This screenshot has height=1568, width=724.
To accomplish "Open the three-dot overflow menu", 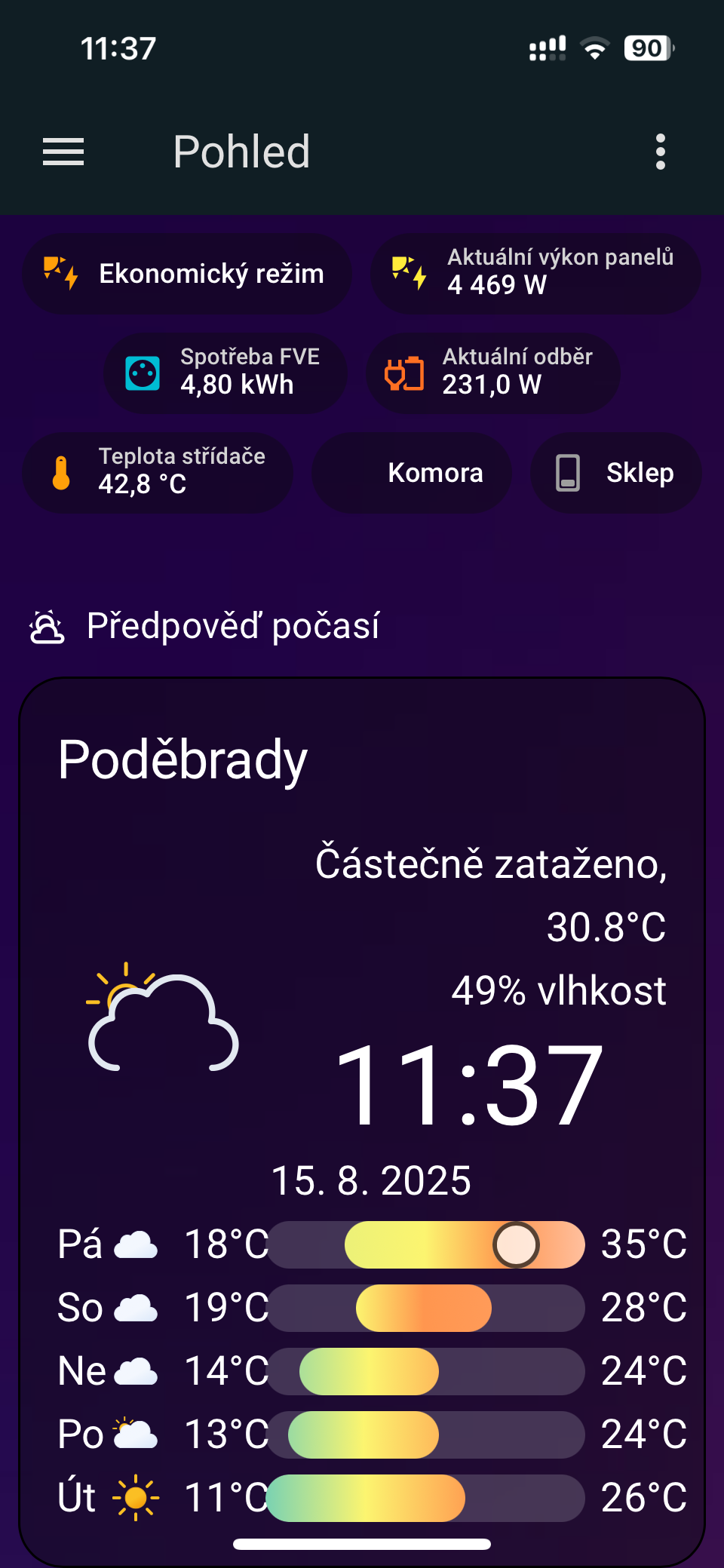I will pos(660,152).
